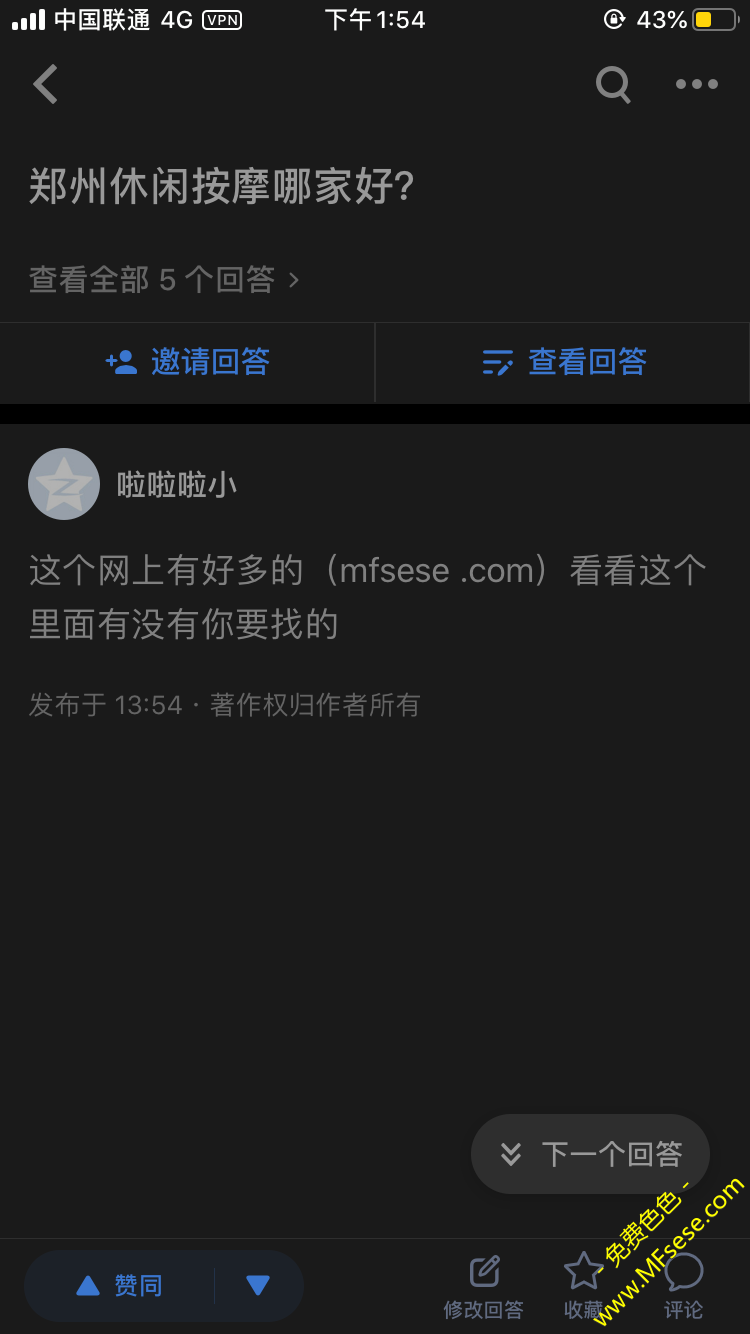View all 5 answers link
The image size is (750, 1334).
pos(164,280)
